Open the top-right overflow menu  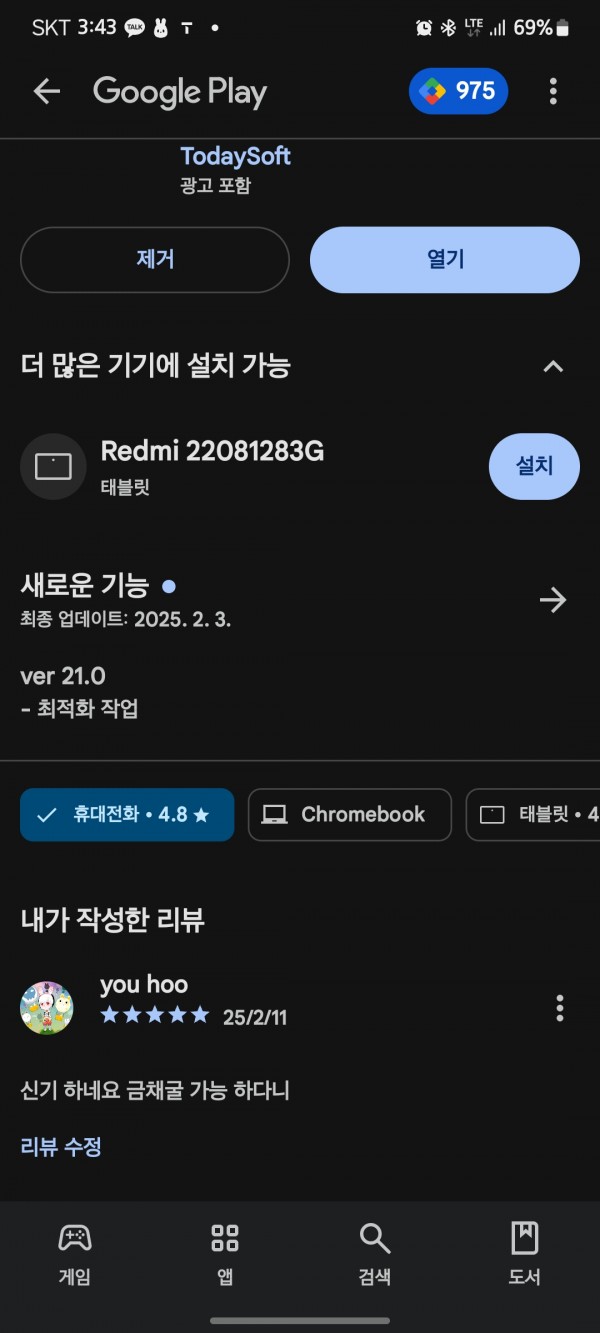[x=553, y=92]
